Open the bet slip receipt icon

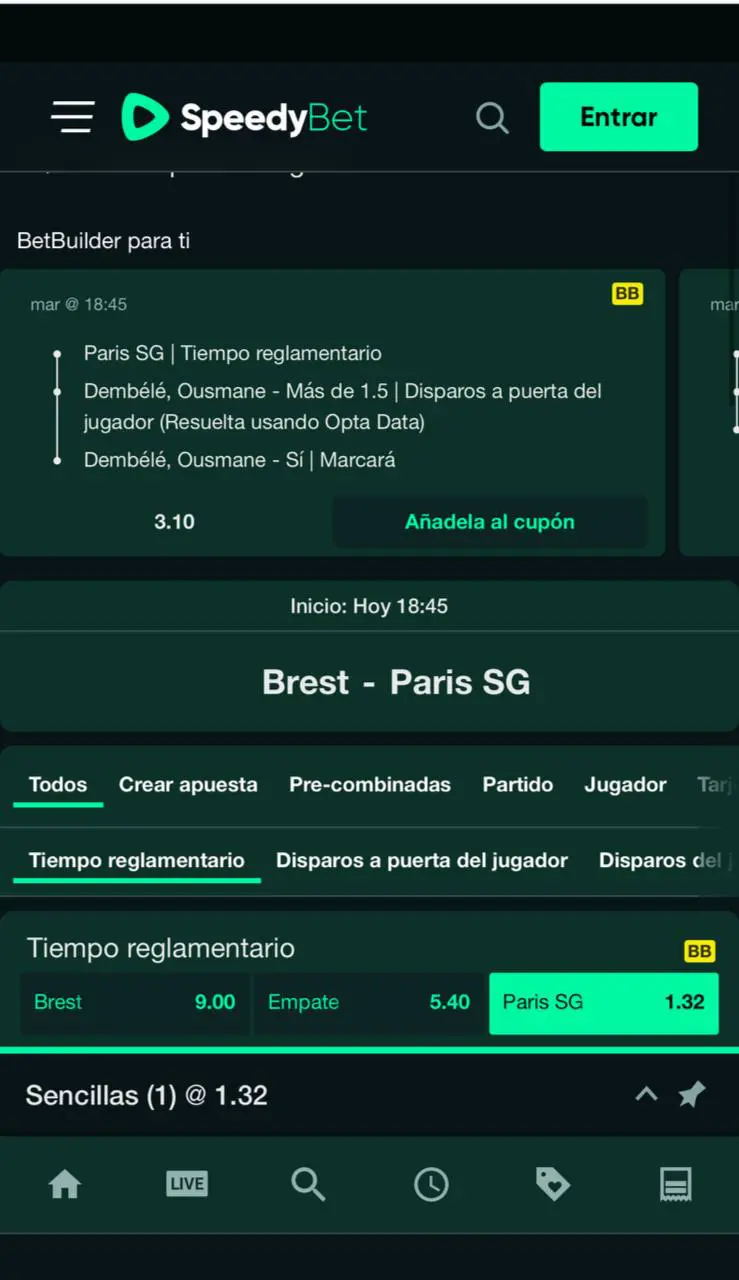(x=675, y=1184)
